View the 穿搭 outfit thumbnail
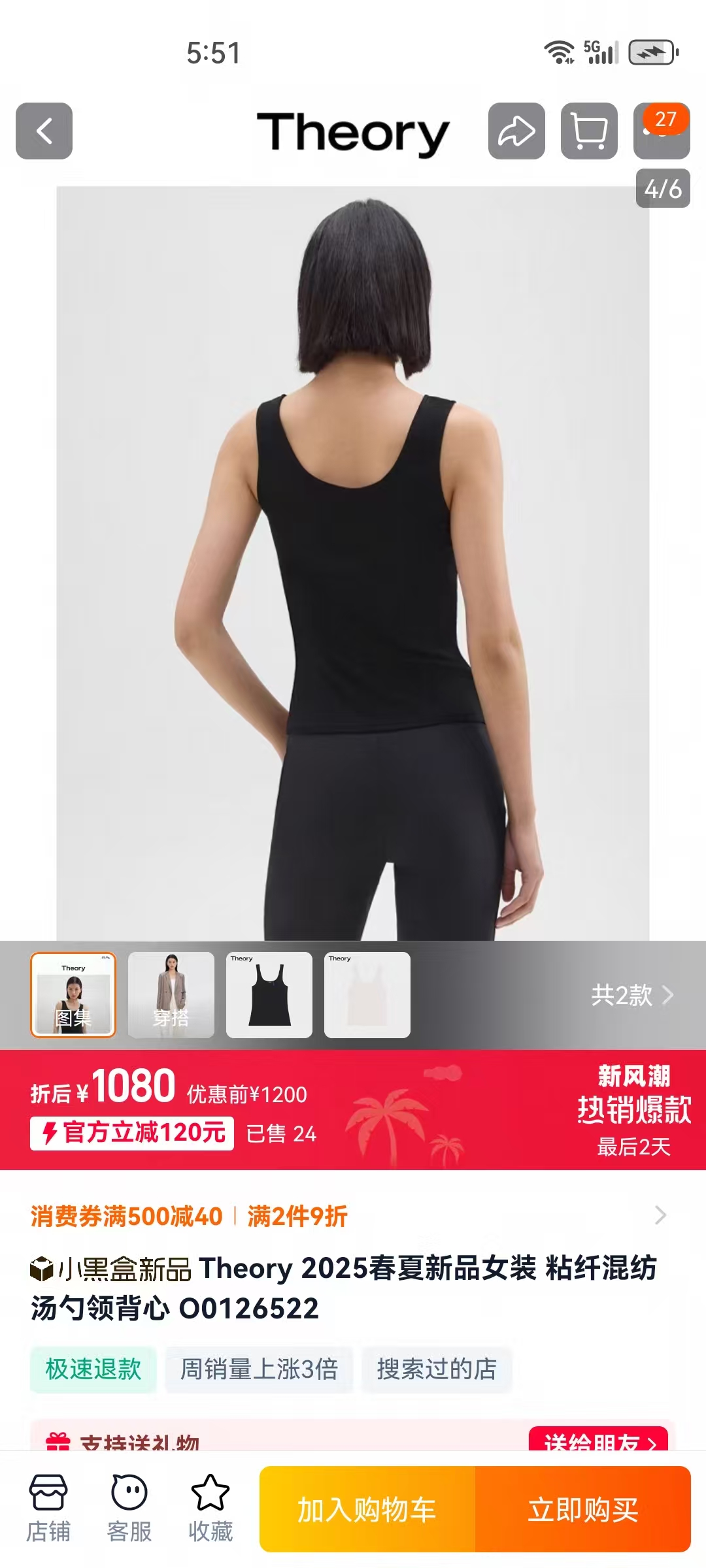This screenshot has width=706, height=1568. pos(171,994)
